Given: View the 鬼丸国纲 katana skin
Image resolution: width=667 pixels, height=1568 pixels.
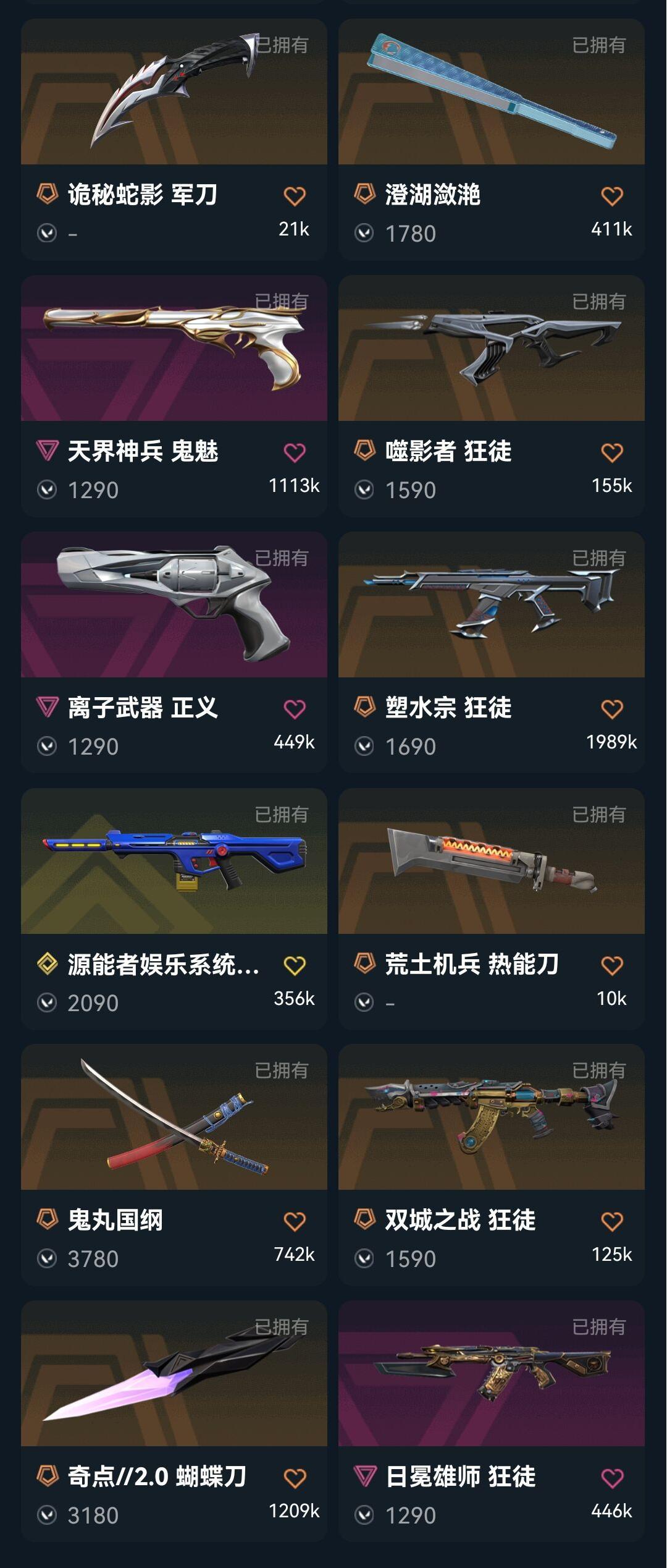Looking at the screenshot, I should point(174,1117).
